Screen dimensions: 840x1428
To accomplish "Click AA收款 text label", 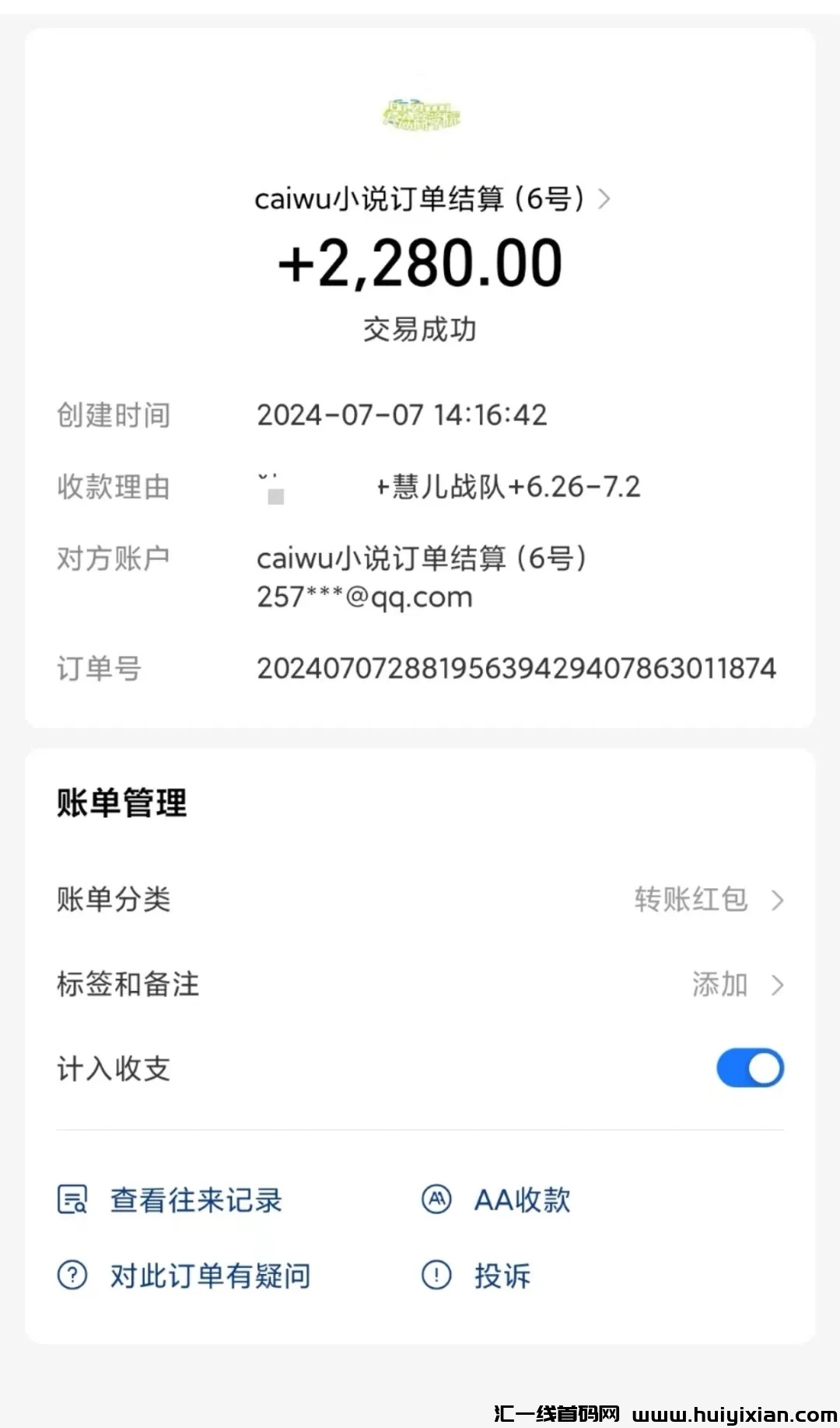I will coord(523,1201).
